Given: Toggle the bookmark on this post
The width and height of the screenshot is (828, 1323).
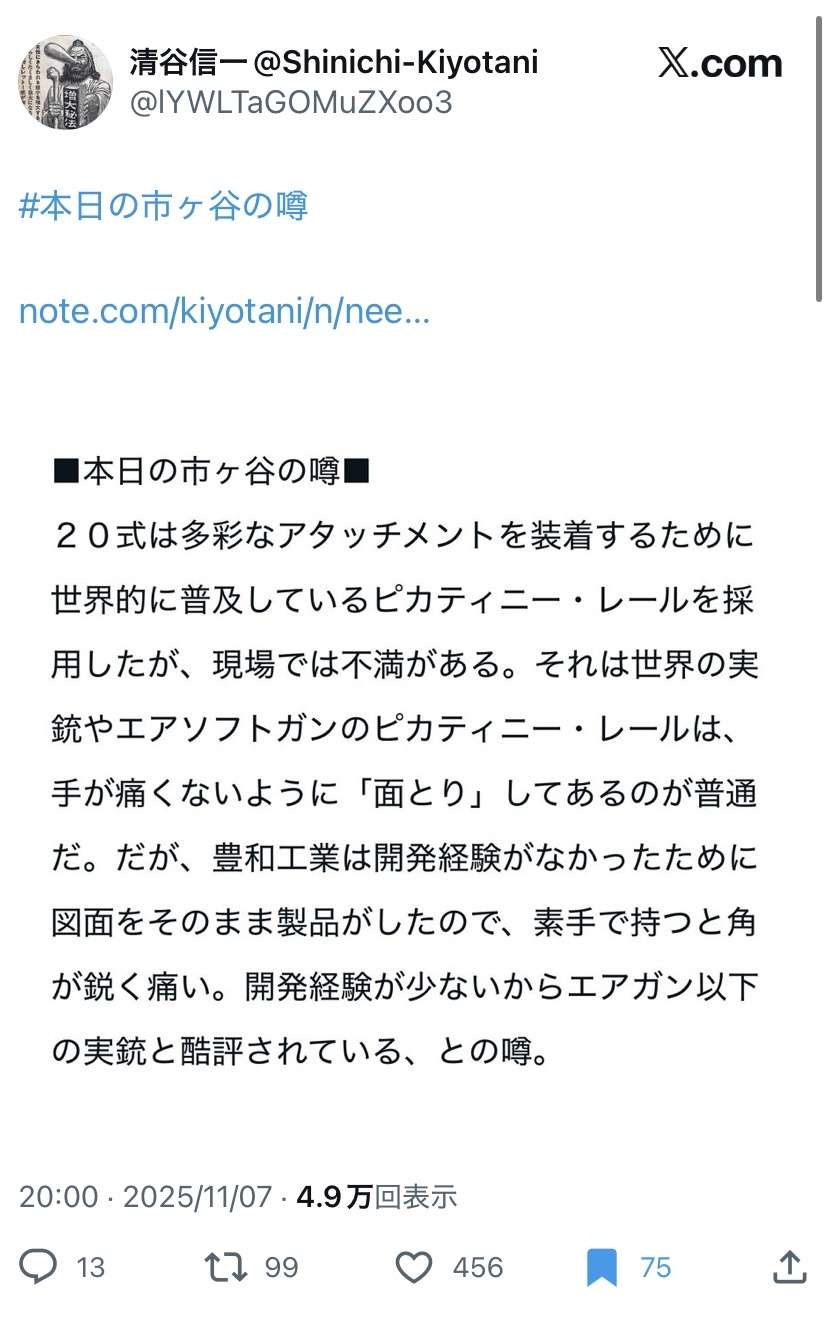Looking at the screenshot, I should [x=602, y=1267].
